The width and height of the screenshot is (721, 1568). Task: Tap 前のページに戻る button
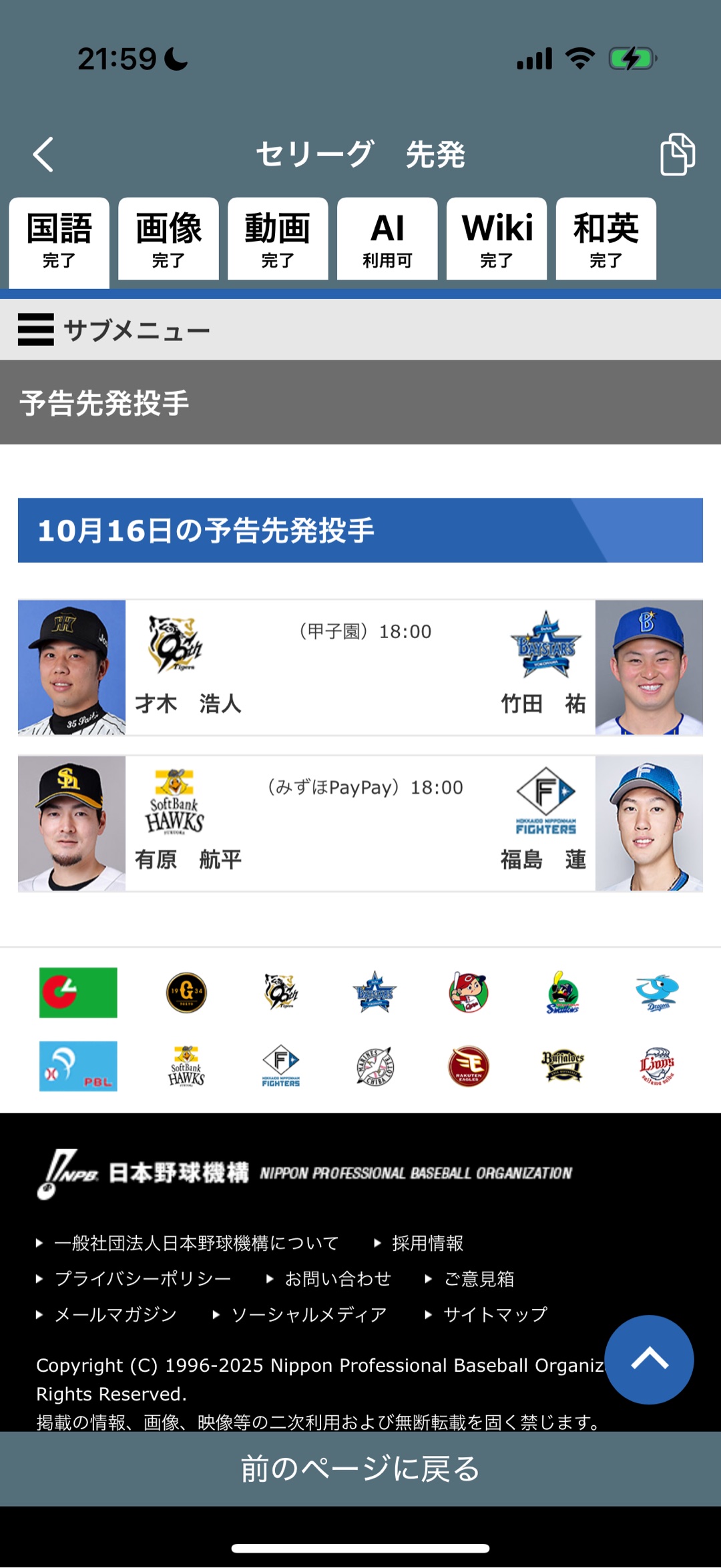360,1469
